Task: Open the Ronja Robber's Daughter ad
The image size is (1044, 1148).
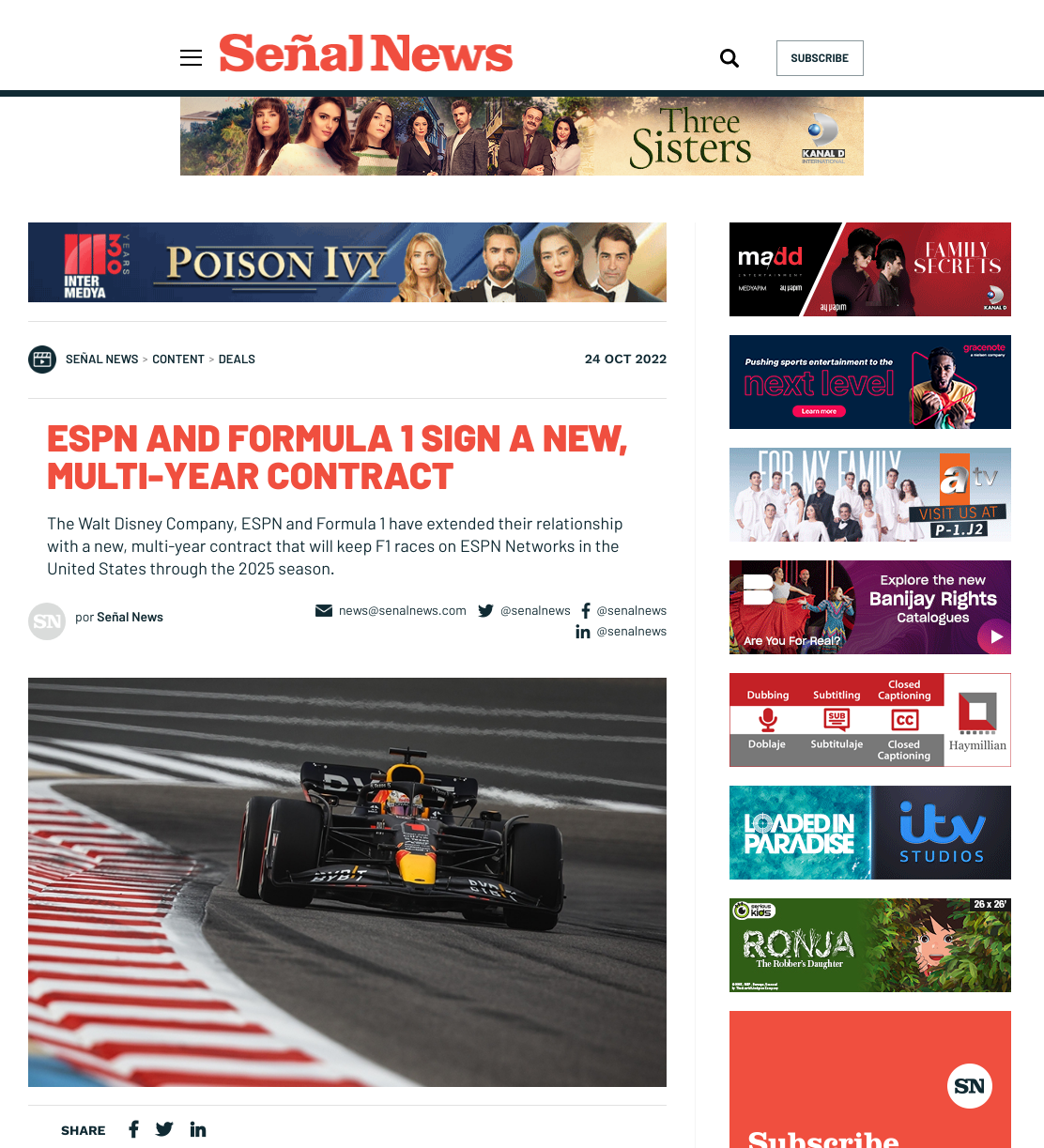Action: 870,945
